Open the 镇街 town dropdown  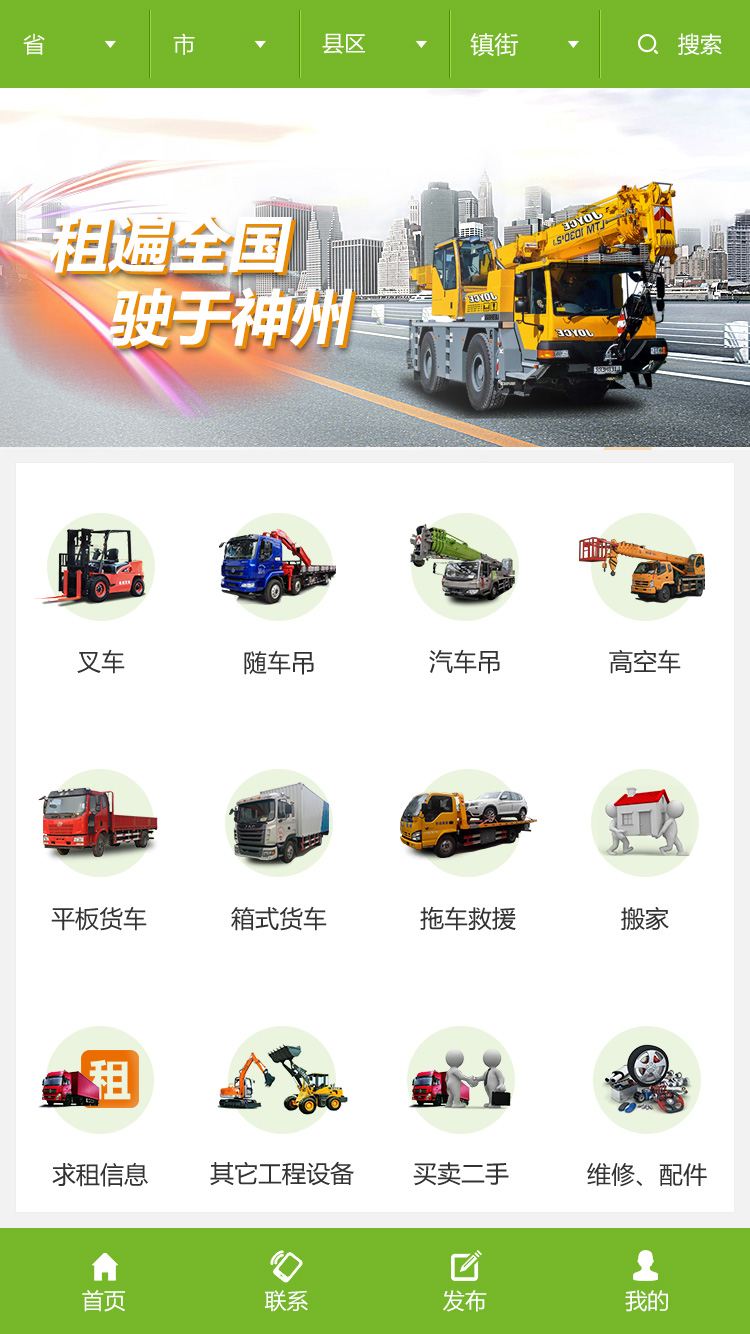523,44
